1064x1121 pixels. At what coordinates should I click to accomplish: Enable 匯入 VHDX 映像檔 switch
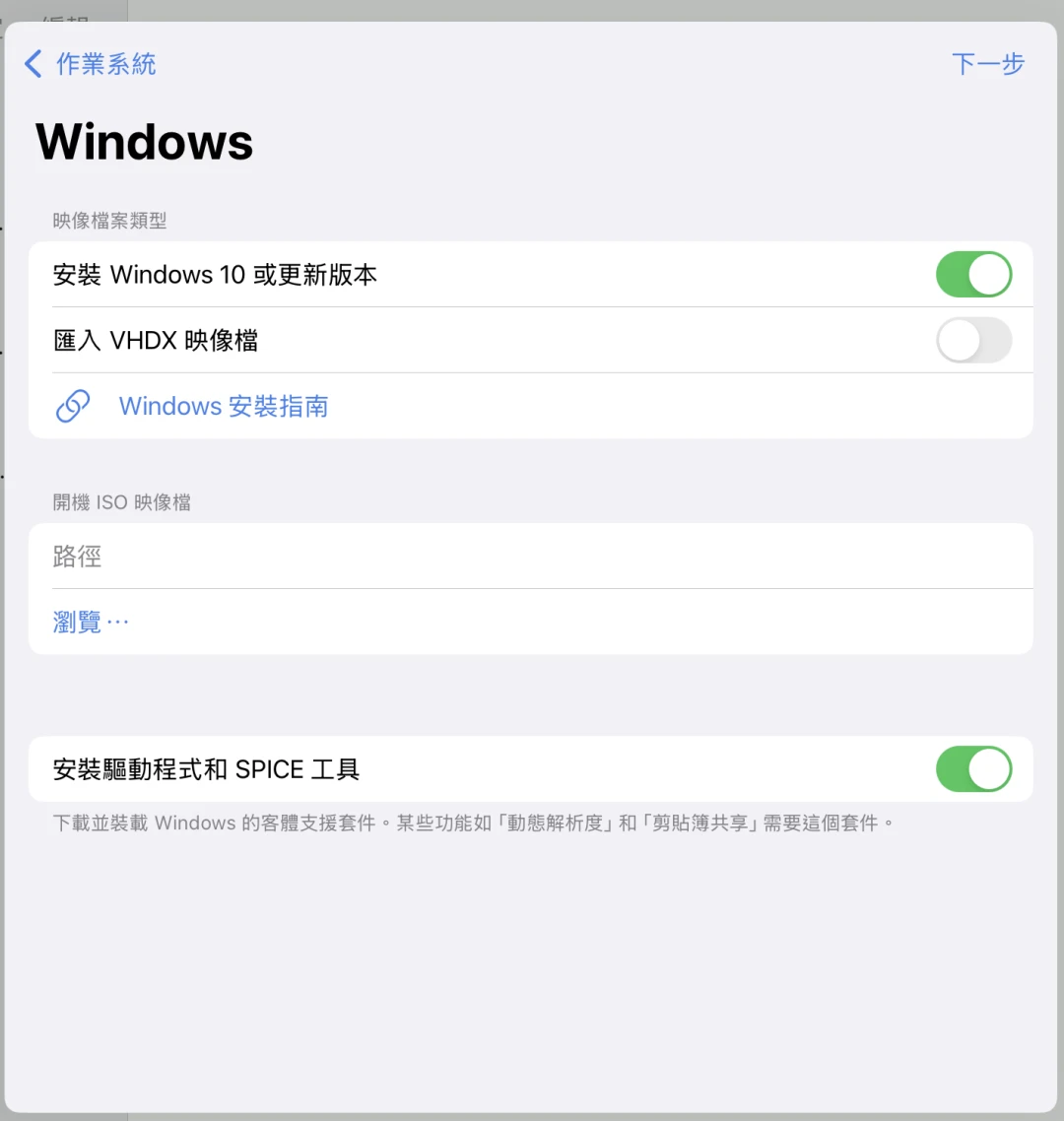coord(972,341)
